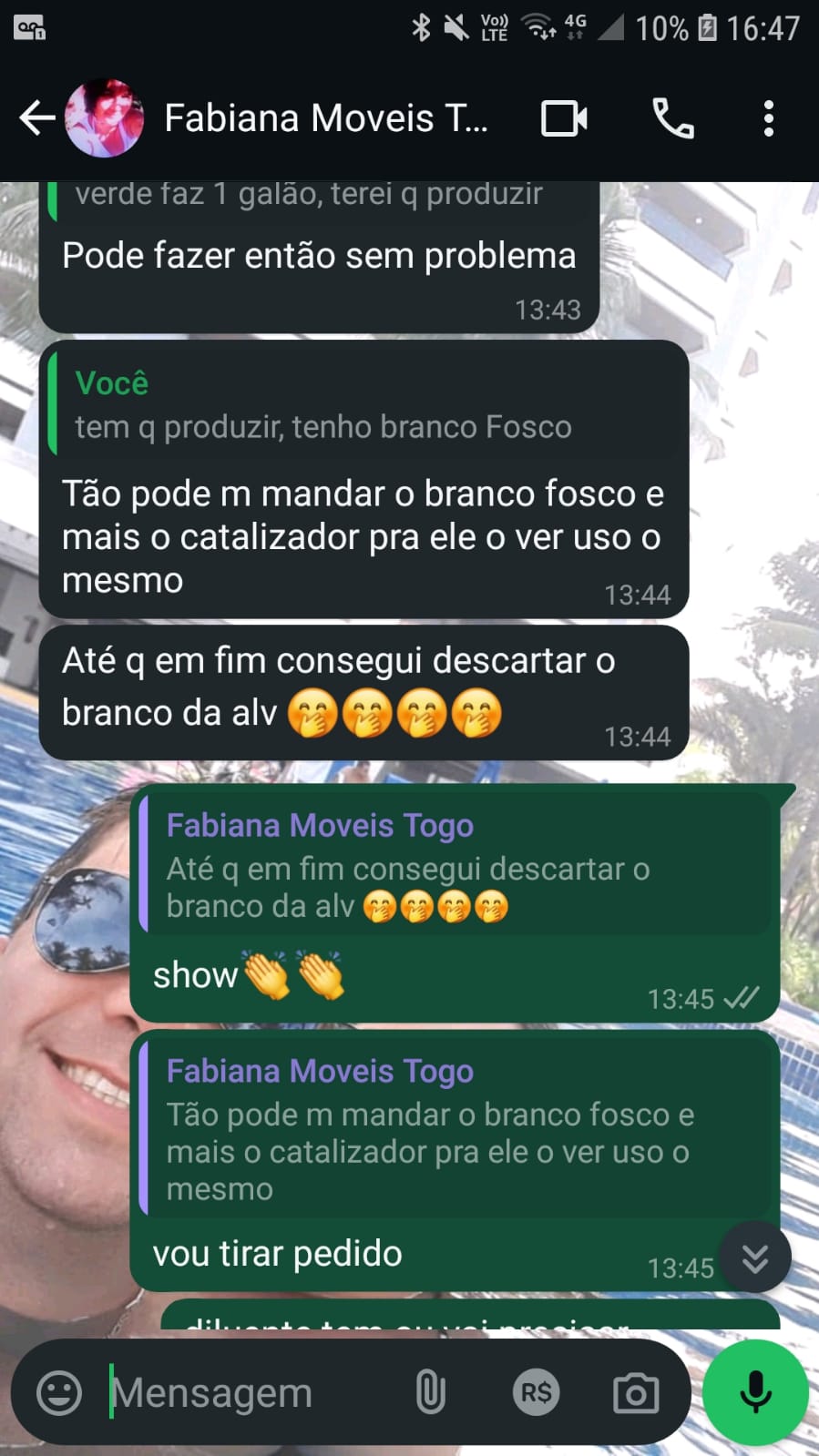Screen dimensions: 819x1456
Task: Open quoted reply above 'vou tirar pedido'
Action: click(x=456, y=1129)
